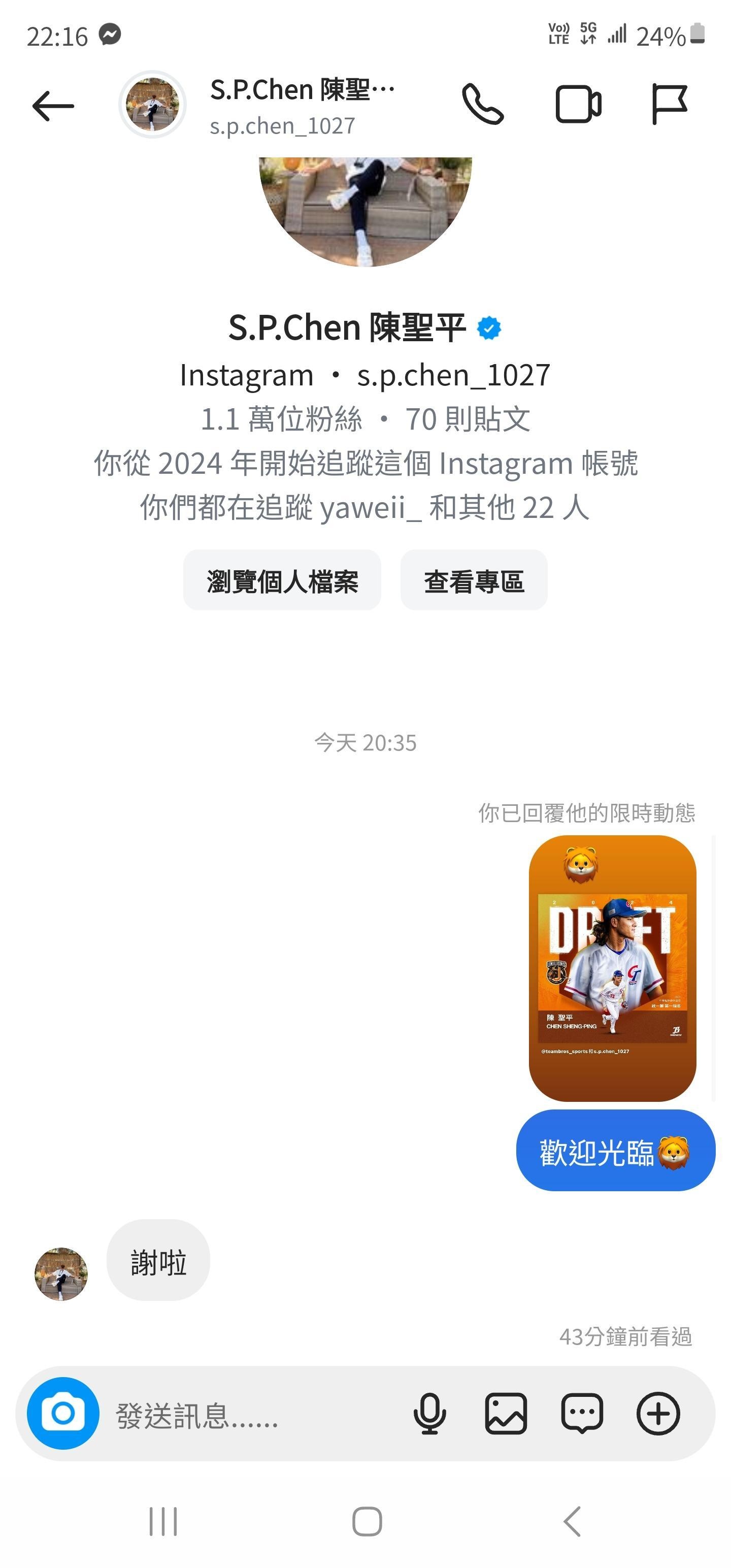Start a voice call with S.P.Chen
Screen dimensions: 731x1568
click(x=483, y=104)
